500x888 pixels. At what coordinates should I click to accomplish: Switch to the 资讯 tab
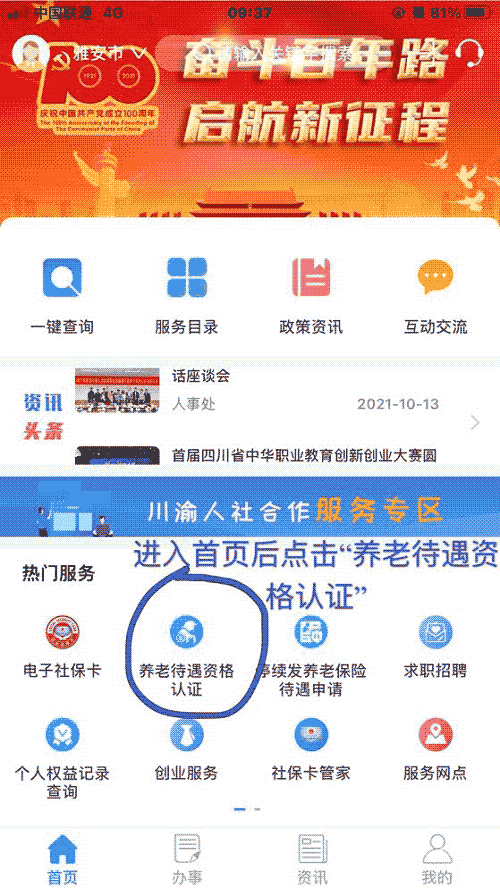click(x=312, y=859)
